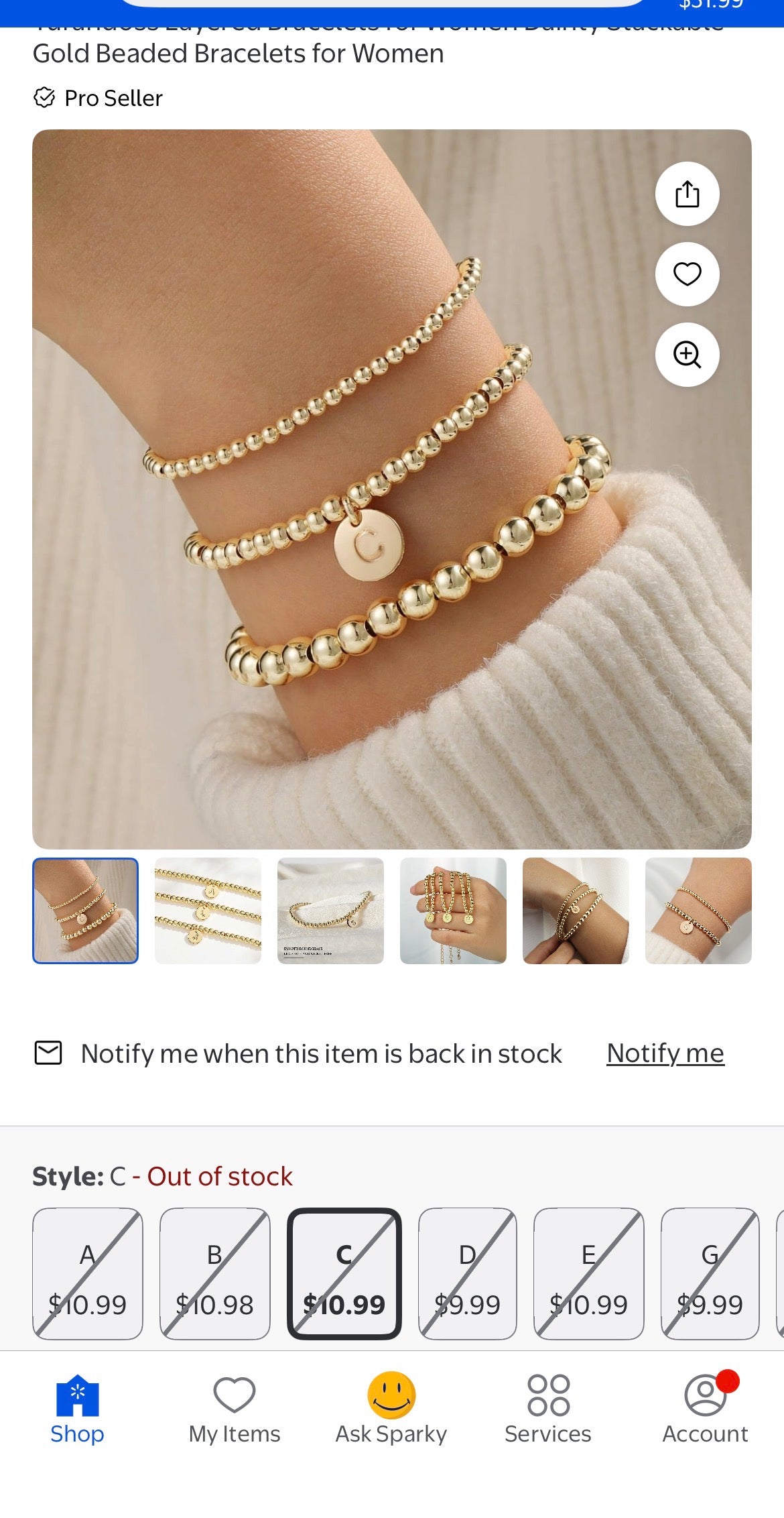Screen dimensions: 784x1518
Task: Share this bracelet product
Action: click(x=687, y=194)
